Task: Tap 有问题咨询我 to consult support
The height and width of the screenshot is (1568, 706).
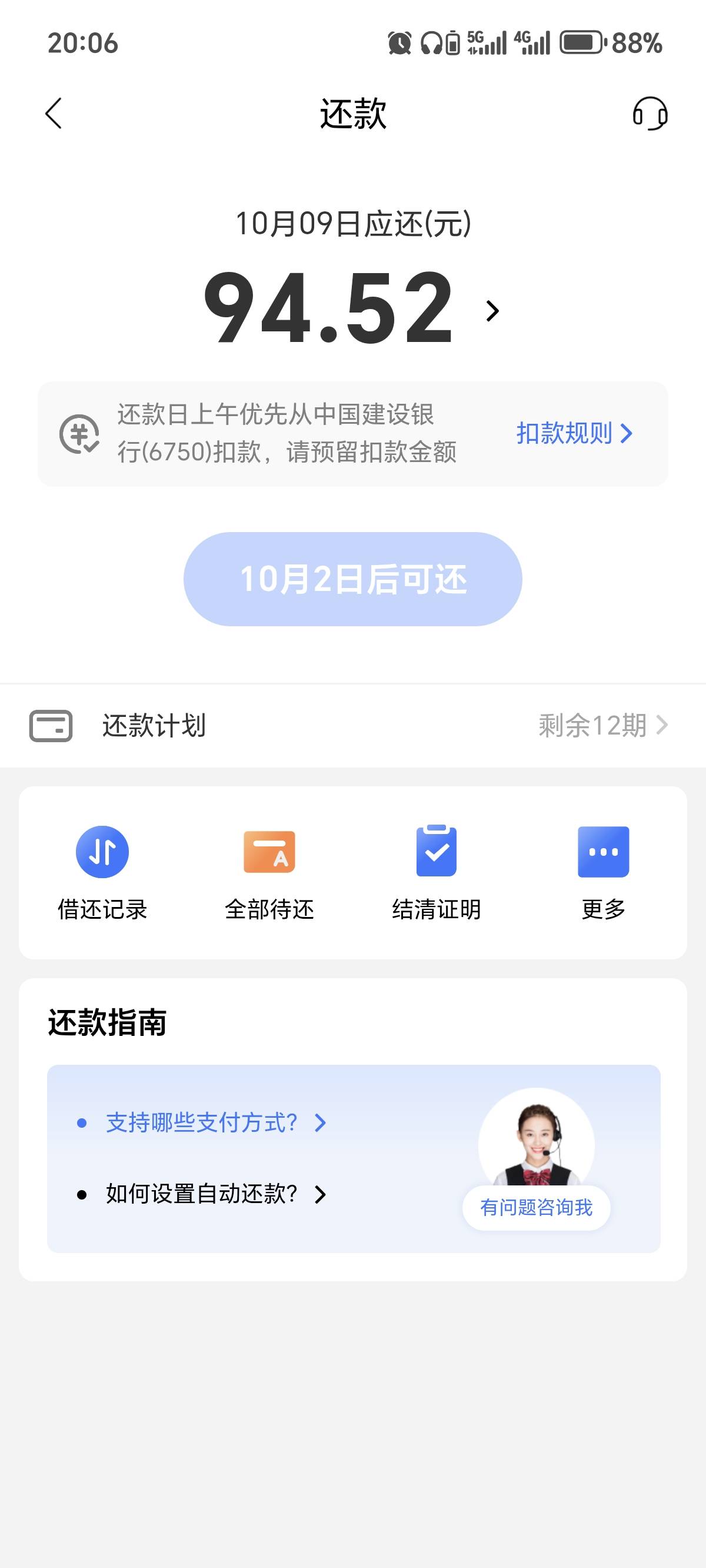Action: tap(536, 1208)
